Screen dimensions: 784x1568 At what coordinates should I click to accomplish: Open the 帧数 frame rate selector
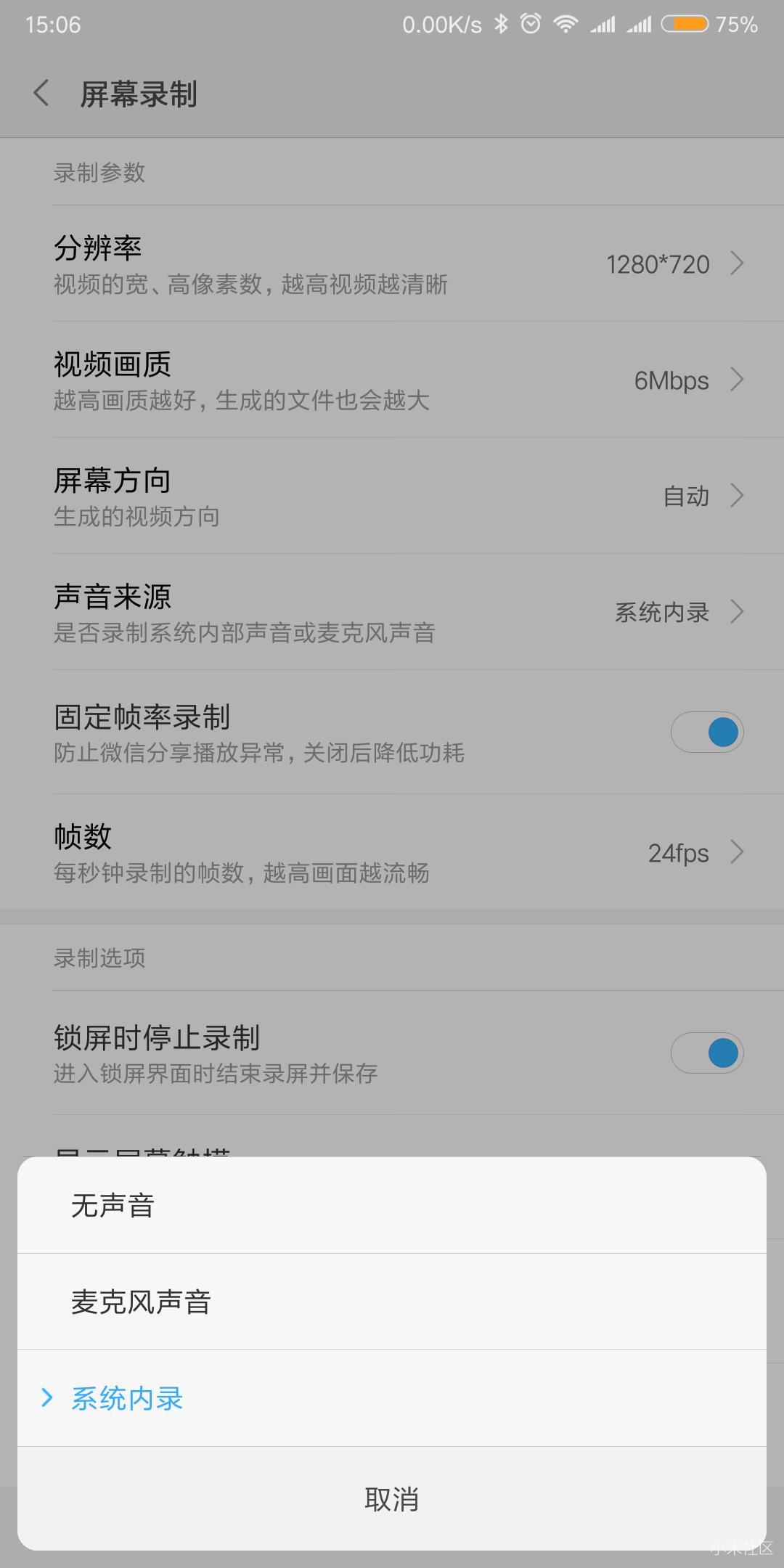(392, 852)
